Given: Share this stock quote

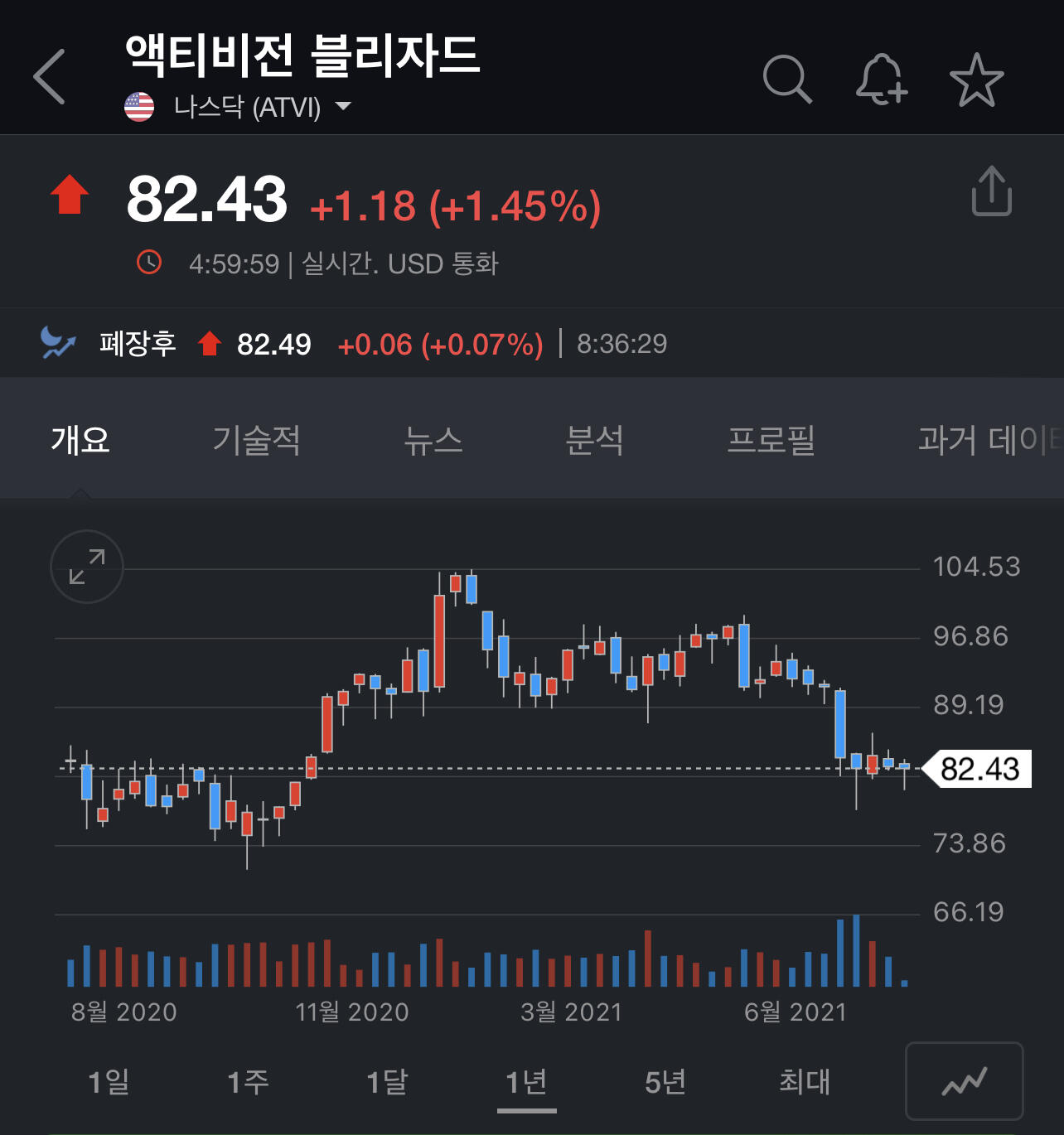Looking at the screenshot, I should coord(991,191).
